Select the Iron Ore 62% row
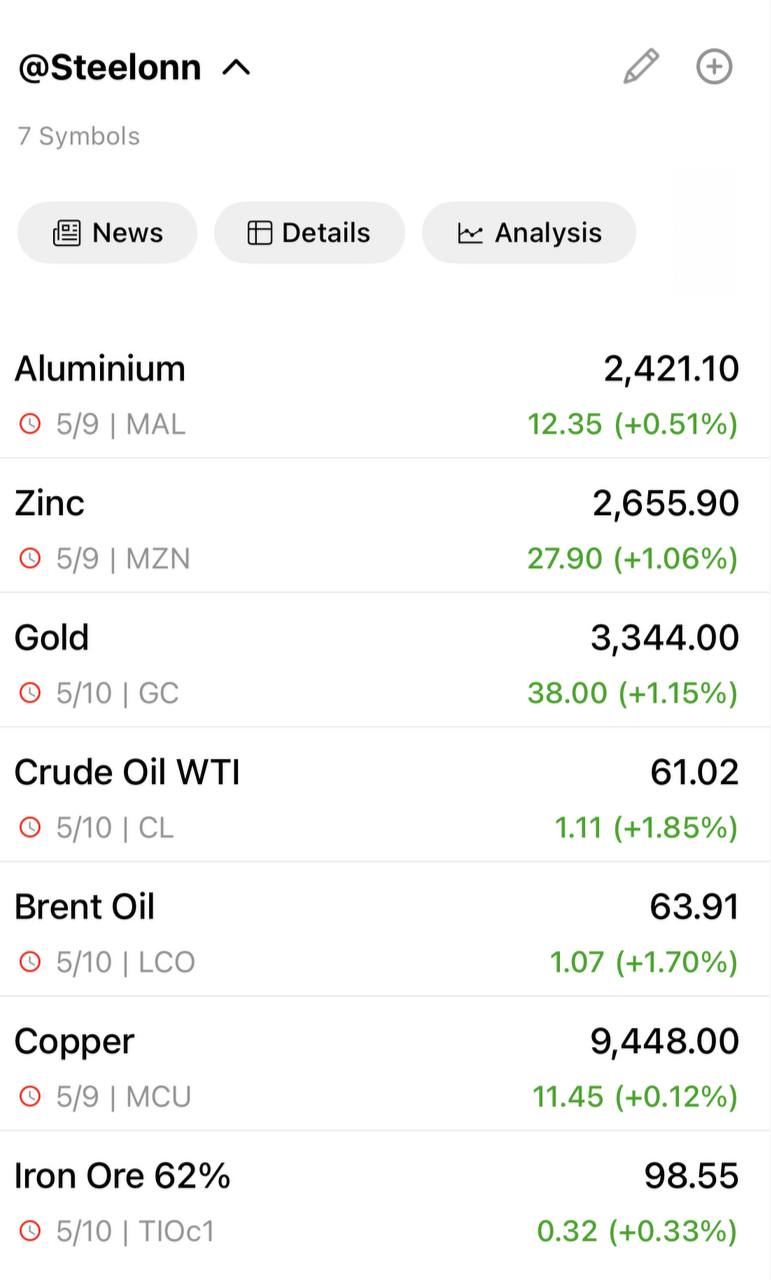This screenshot has height=1280, width=771. pyautogui.click(x=385, y=1199)
